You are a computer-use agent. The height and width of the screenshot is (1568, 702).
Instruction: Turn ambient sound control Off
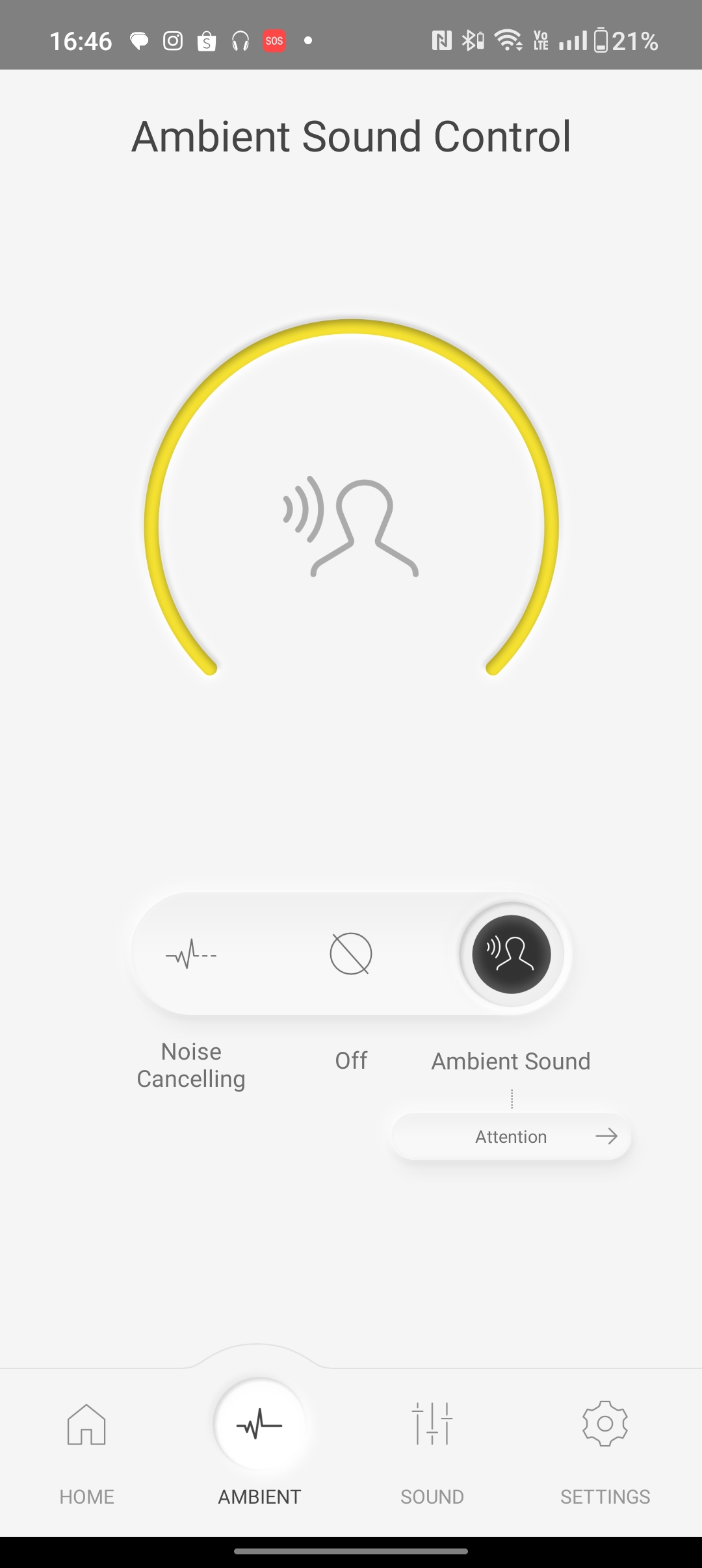click(351, 954)
